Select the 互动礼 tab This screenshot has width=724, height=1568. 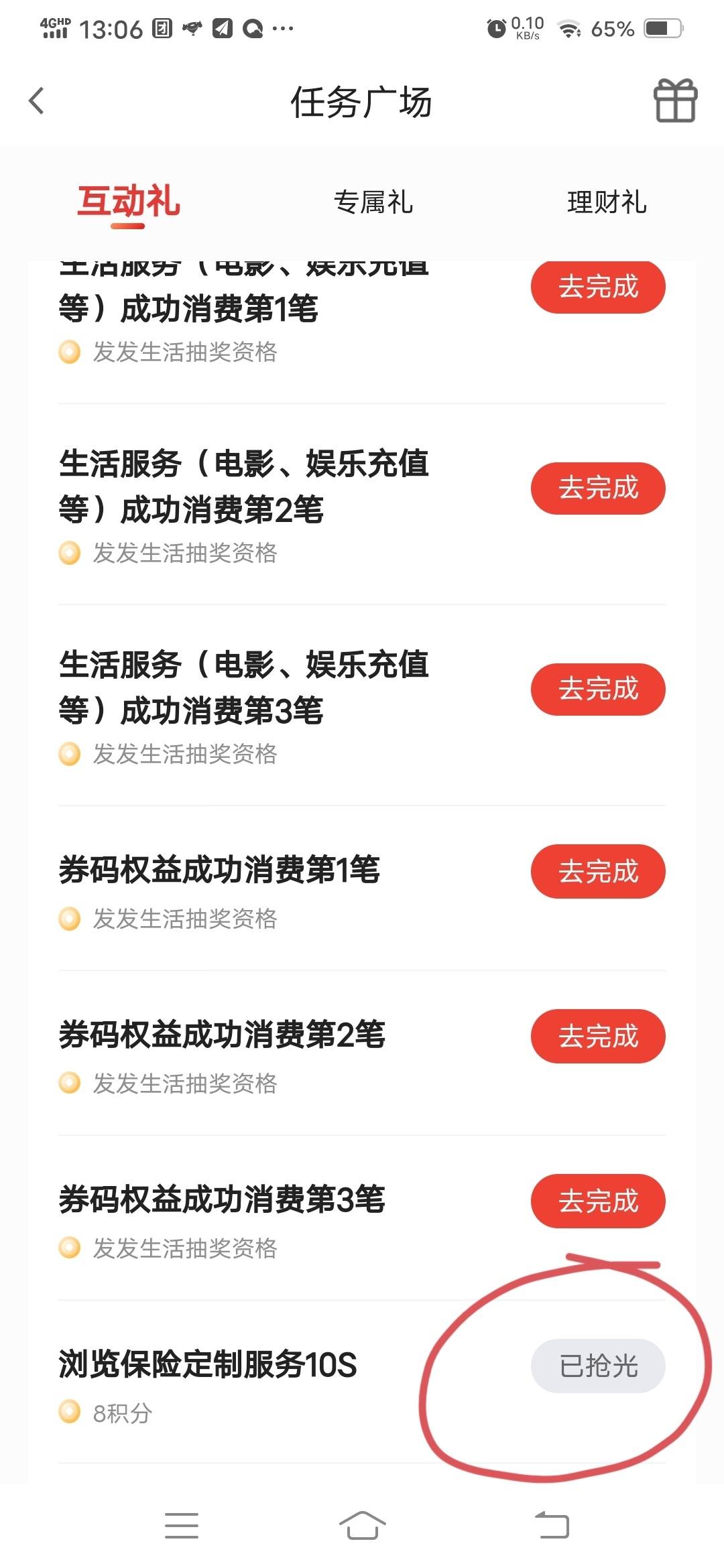pyautogui.click(x=128, y=202)
